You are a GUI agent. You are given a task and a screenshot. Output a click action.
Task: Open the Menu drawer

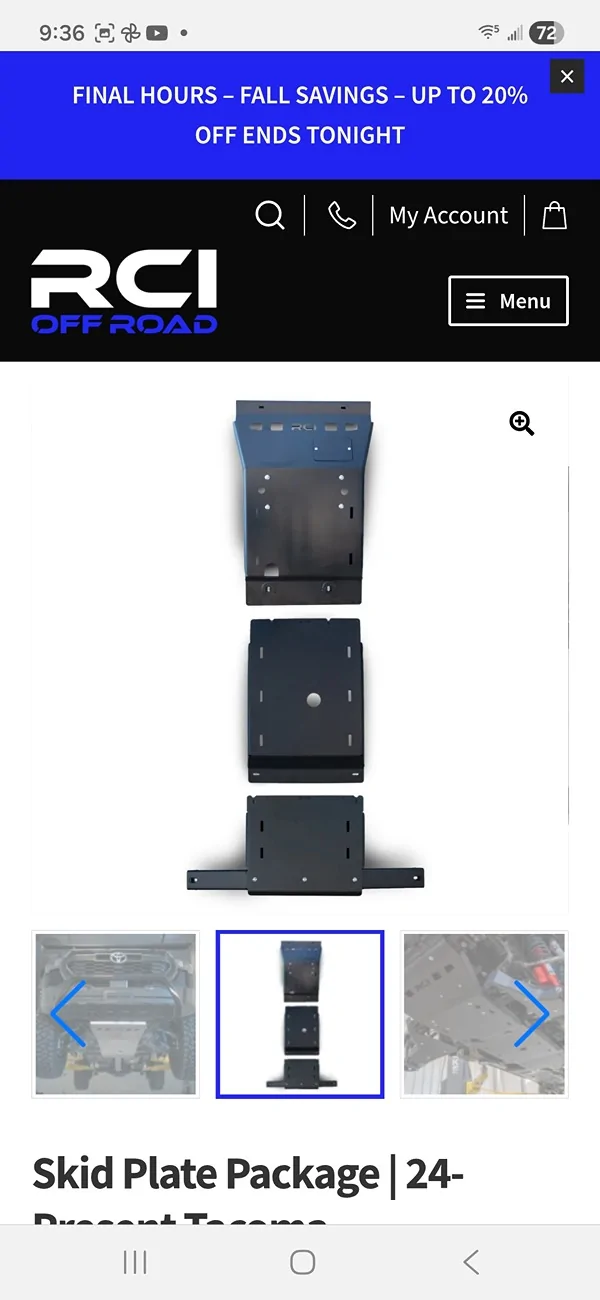pos(508,301)
